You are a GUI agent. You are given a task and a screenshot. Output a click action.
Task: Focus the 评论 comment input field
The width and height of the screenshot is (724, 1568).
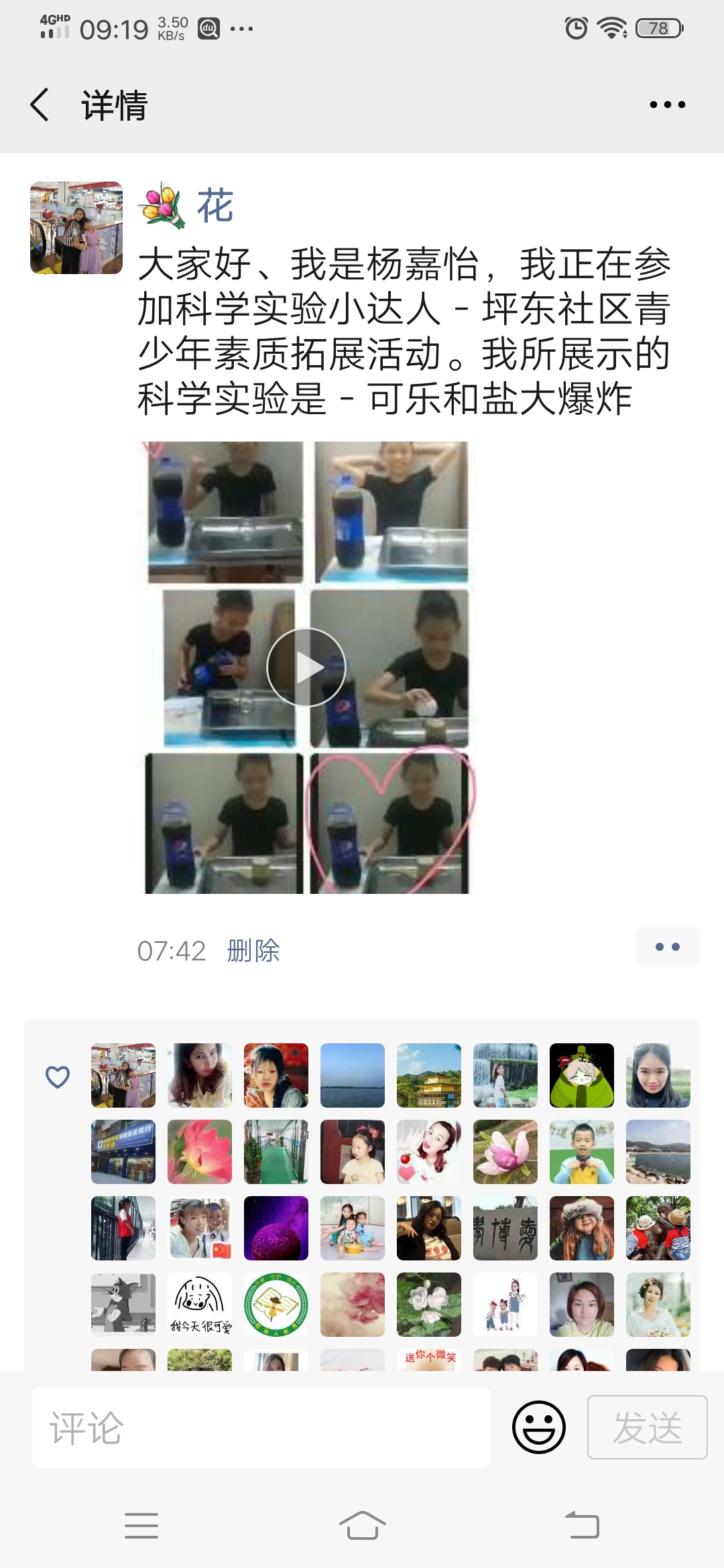[x=261, y=1427]
